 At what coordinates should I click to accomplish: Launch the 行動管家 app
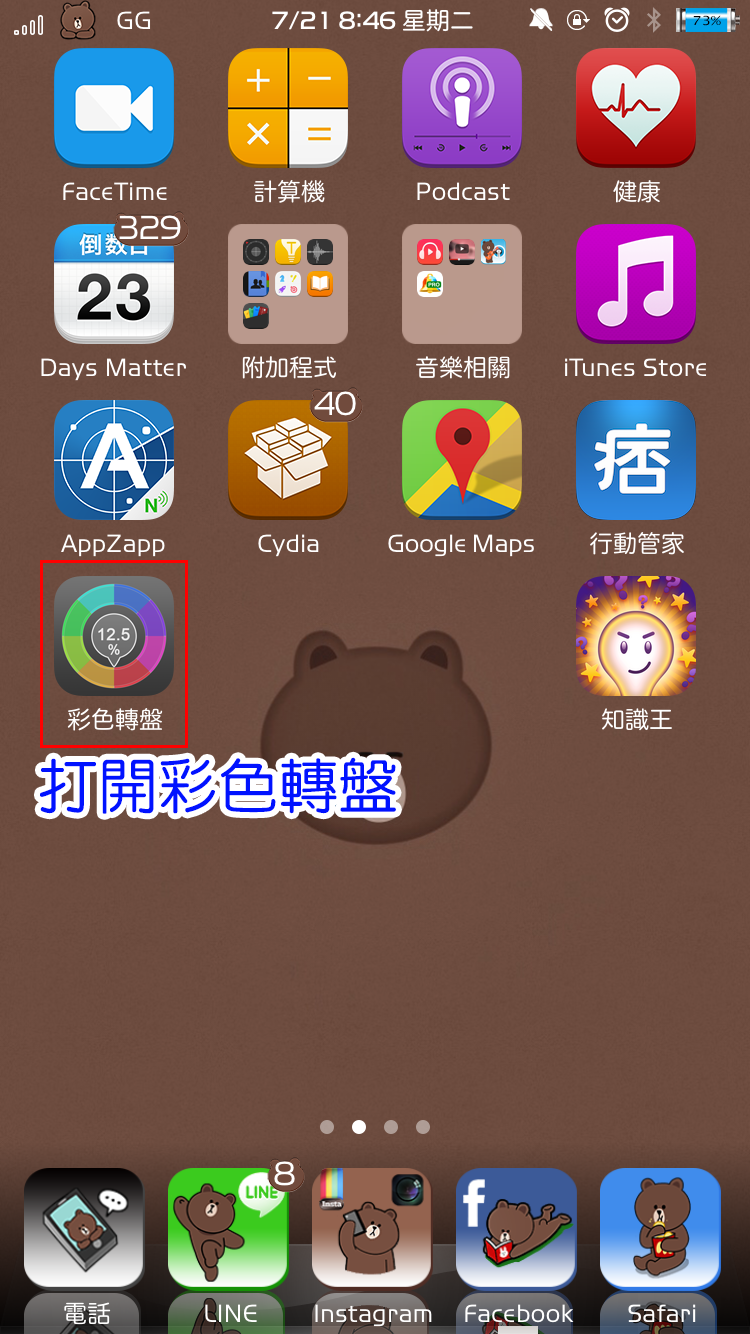(636, 460)
